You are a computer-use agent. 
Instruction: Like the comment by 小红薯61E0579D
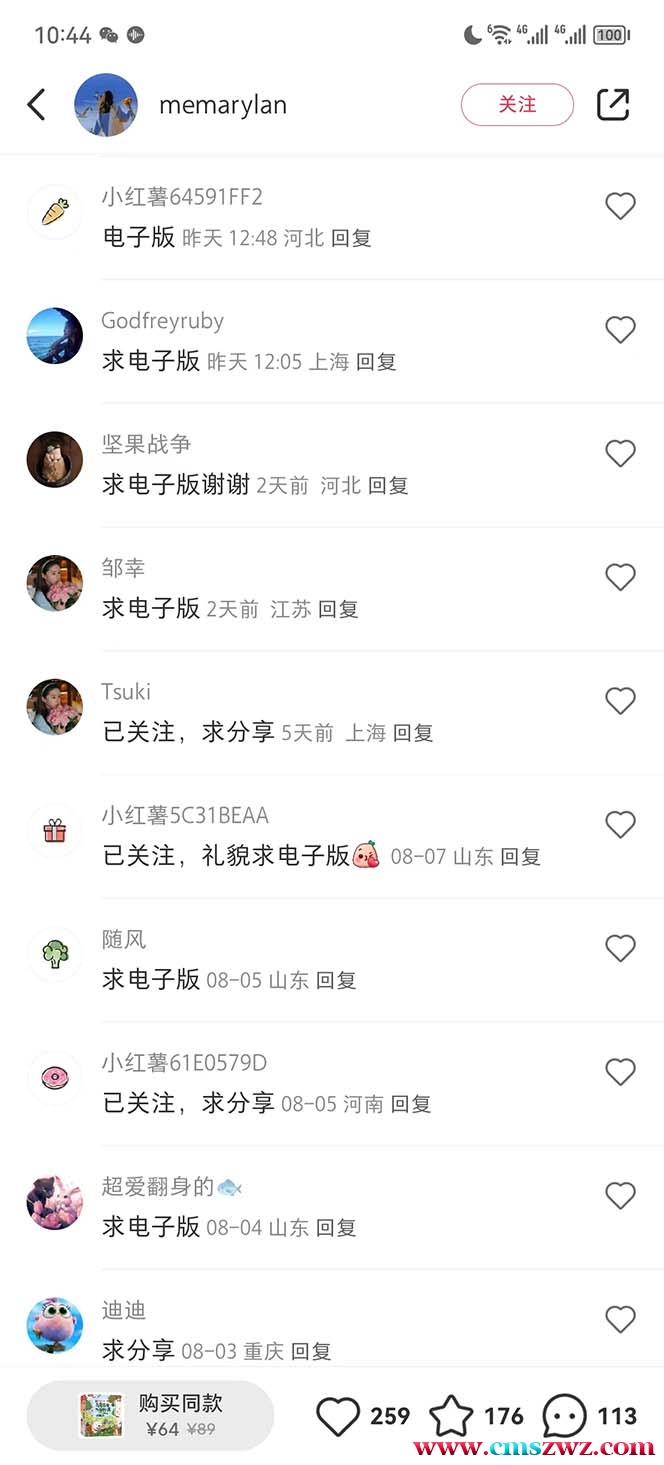coord(621,1072)
